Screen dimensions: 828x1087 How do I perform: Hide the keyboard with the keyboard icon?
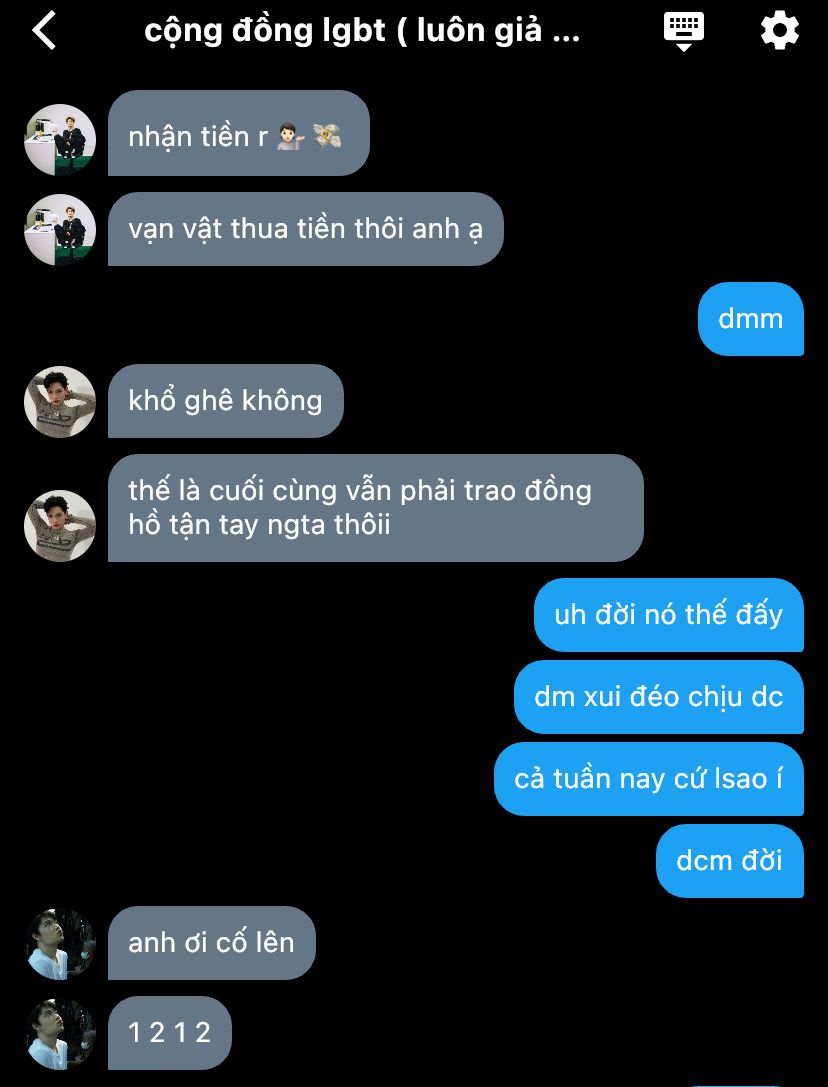[684, 31]
